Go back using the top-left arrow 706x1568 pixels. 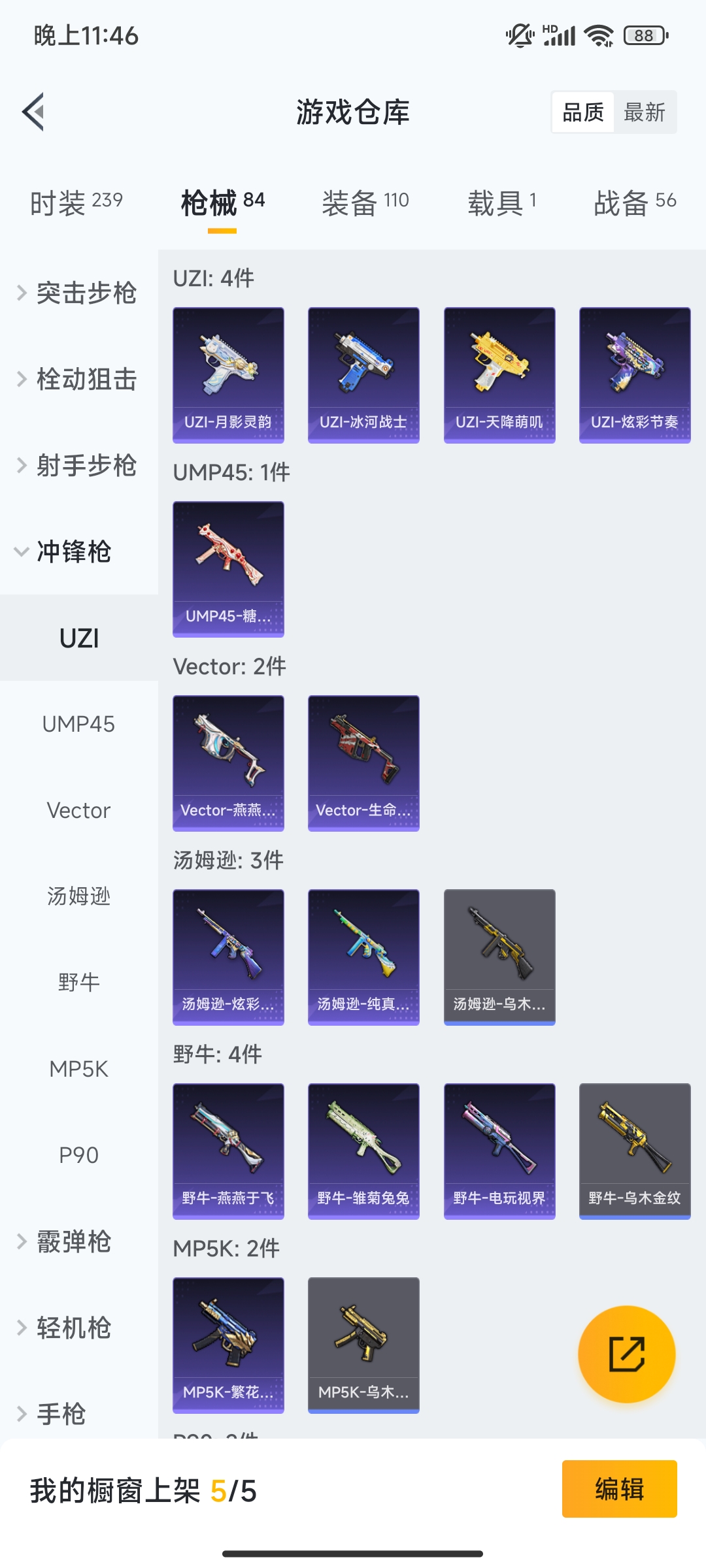click(x=34, y=112)
